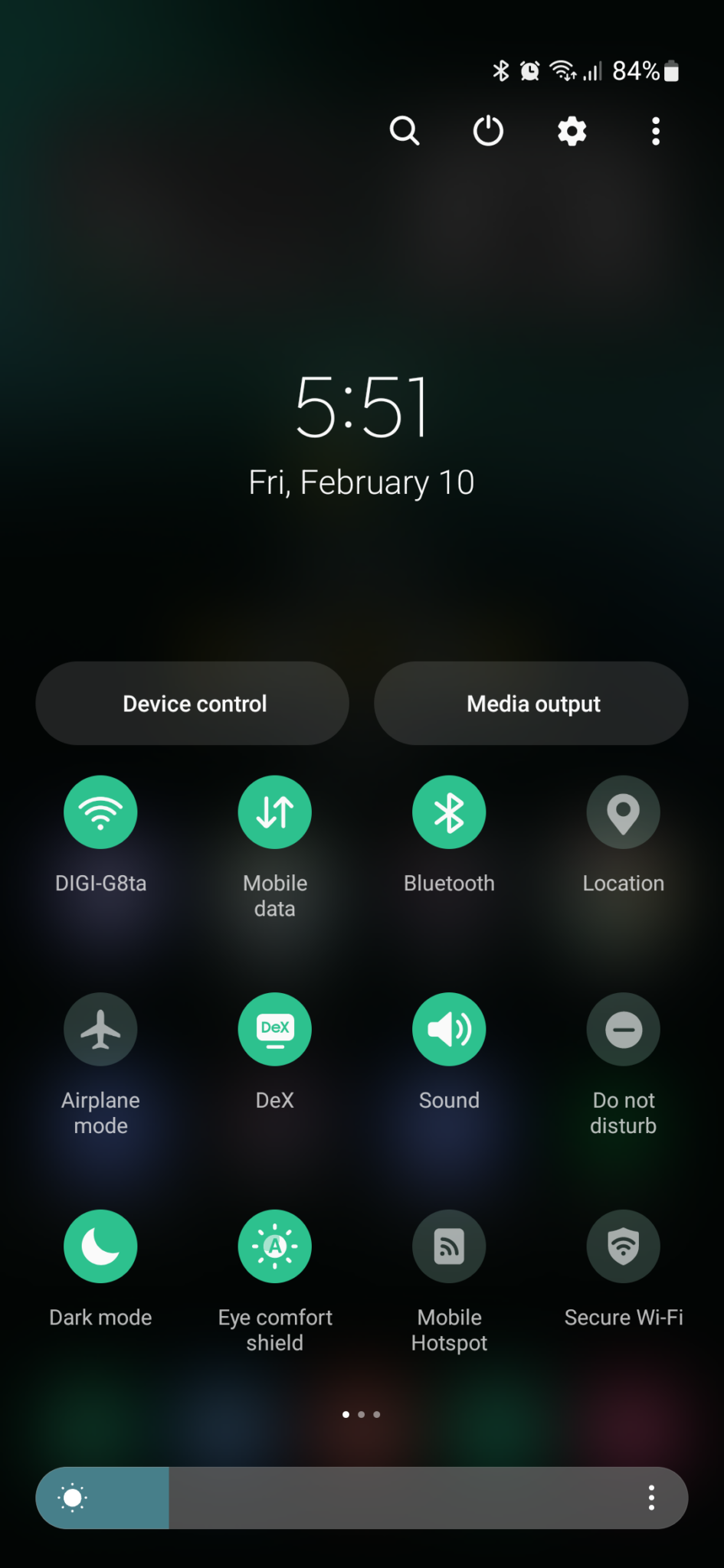Open the three-dot overflow menu
Image resolution: width=724 pixels, height=1568 pixels.
[656, 131]
